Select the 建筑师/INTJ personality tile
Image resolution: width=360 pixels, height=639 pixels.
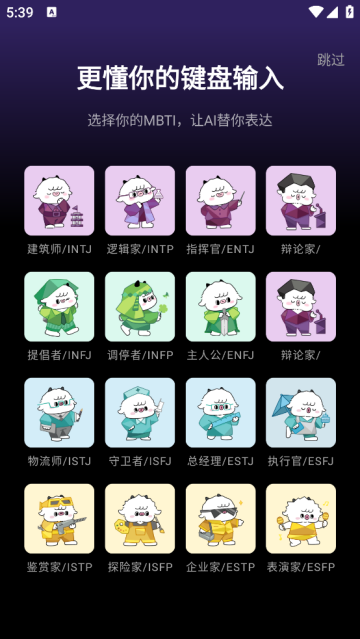coord(59,201)
